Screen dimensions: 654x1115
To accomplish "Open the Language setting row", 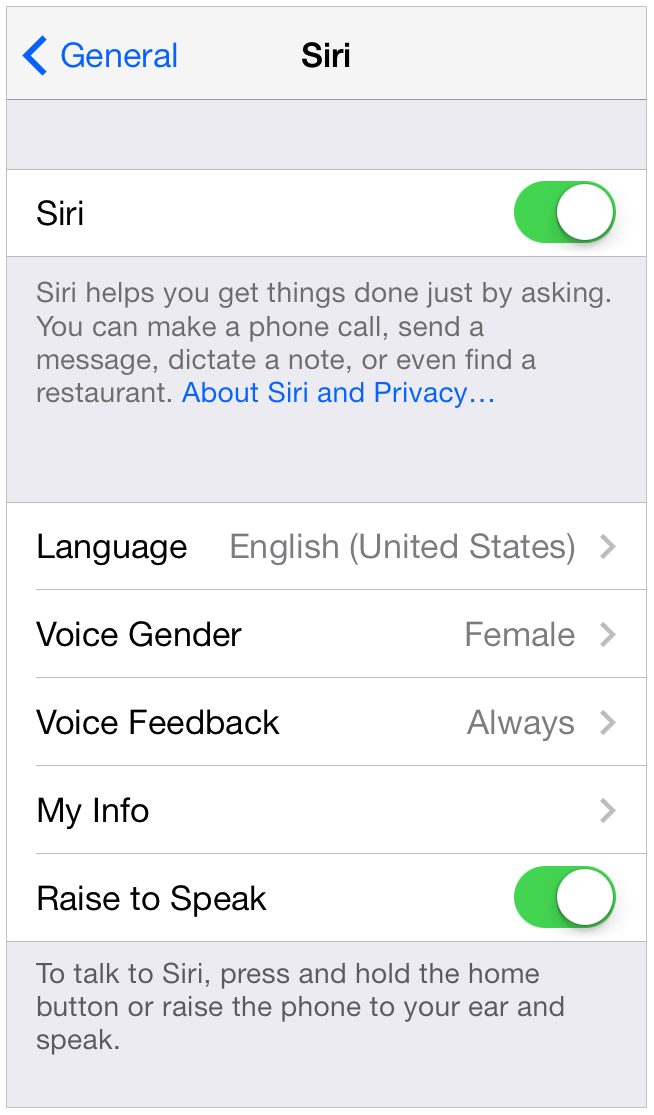I will click(326, 547).
